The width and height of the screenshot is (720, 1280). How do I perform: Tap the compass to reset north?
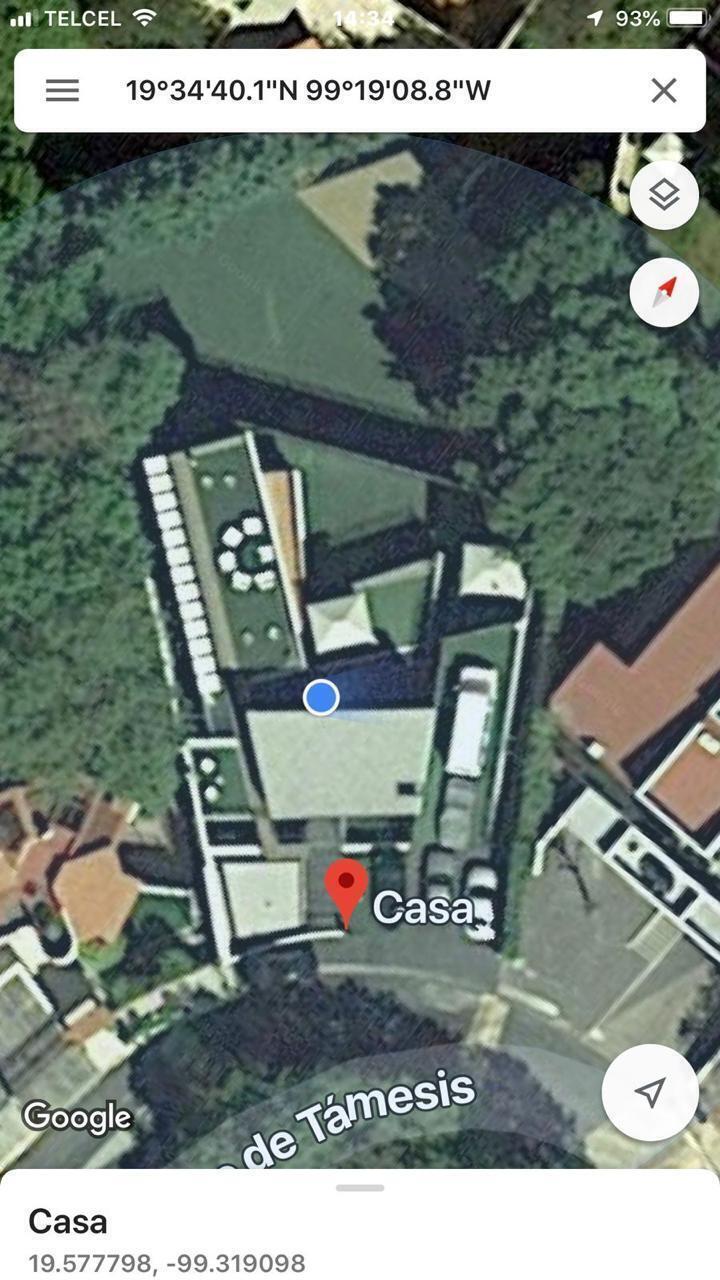pos(664,292)
